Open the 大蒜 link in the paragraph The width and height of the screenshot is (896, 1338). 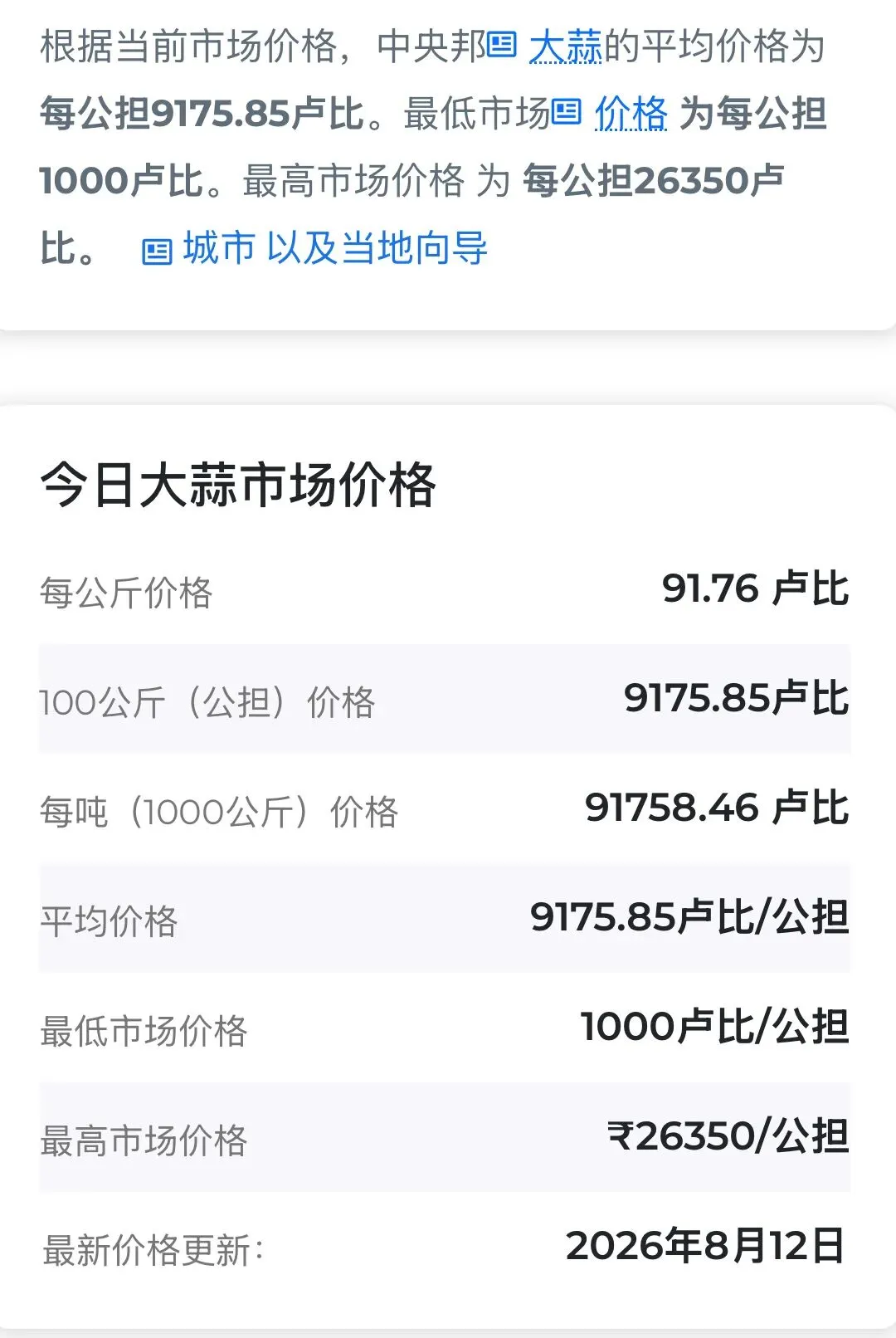565,46
